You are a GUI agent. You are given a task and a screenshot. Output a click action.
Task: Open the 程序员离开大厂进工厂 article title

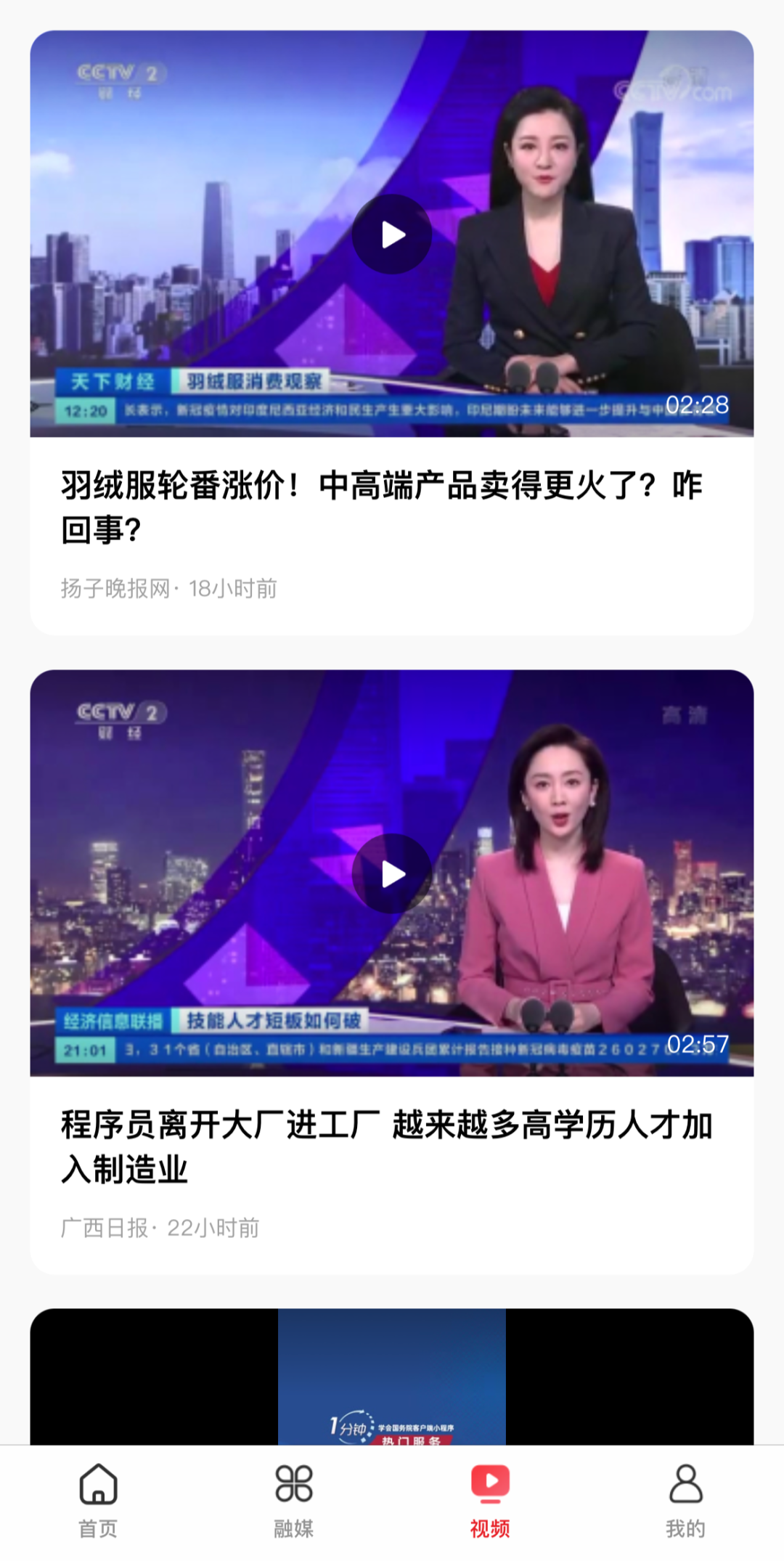386,1146
